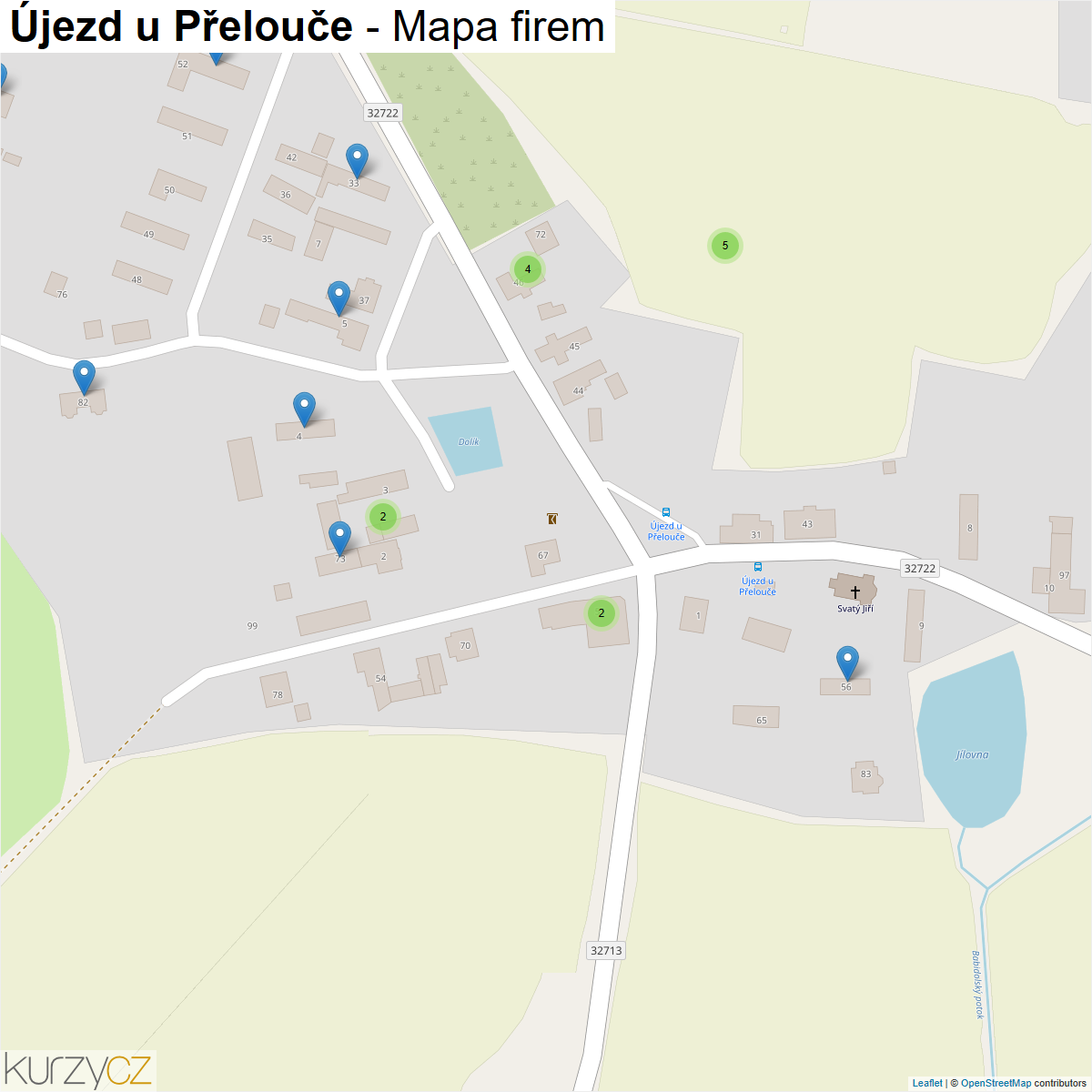Open the OpenStreetMap link
Image resolution: width=1092 pixels, height=1092 pixels.
(996, 1083)
